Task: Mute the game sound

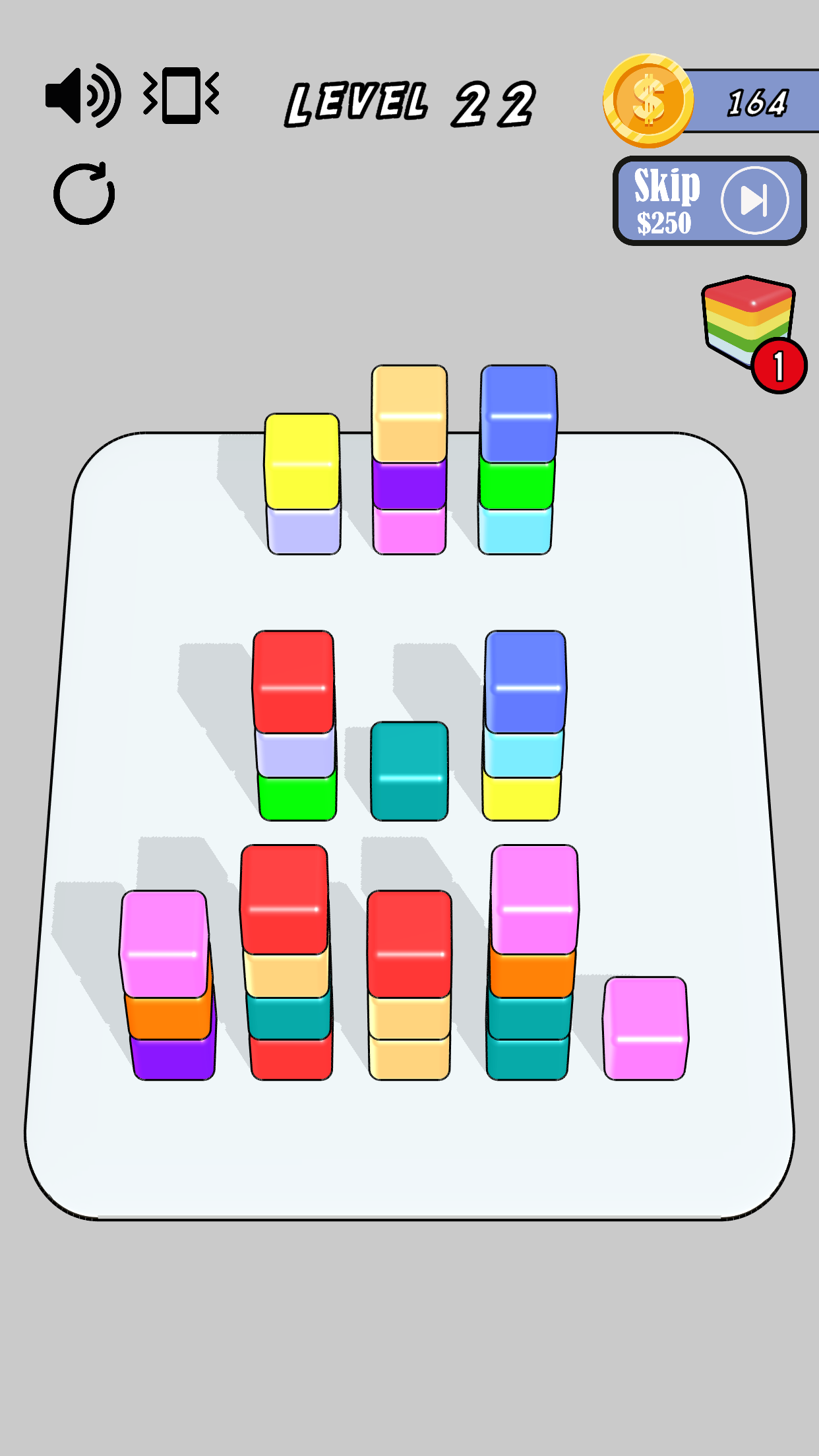Action: (x=82, y=96)
